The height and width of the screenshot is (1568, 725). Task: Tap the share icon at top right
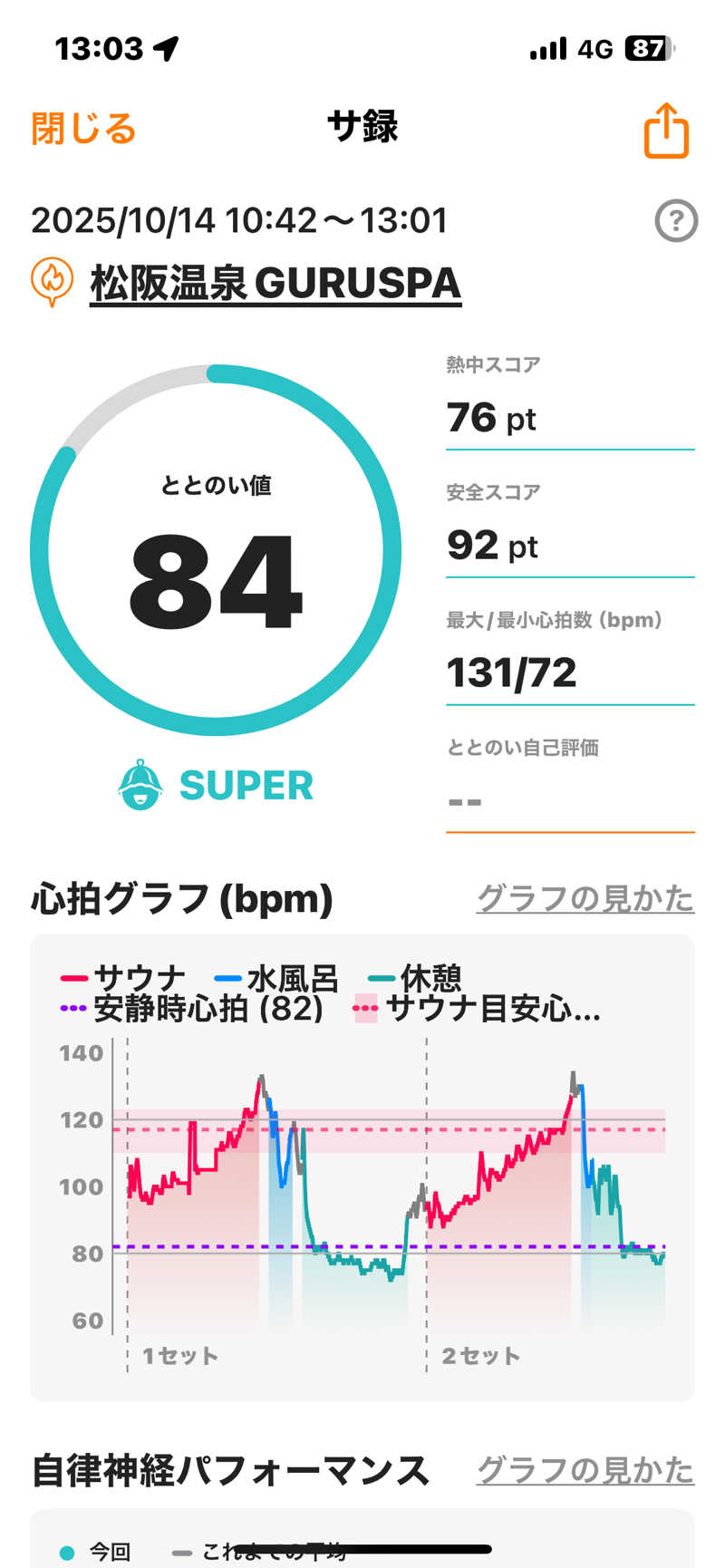(x=666, y=131)
